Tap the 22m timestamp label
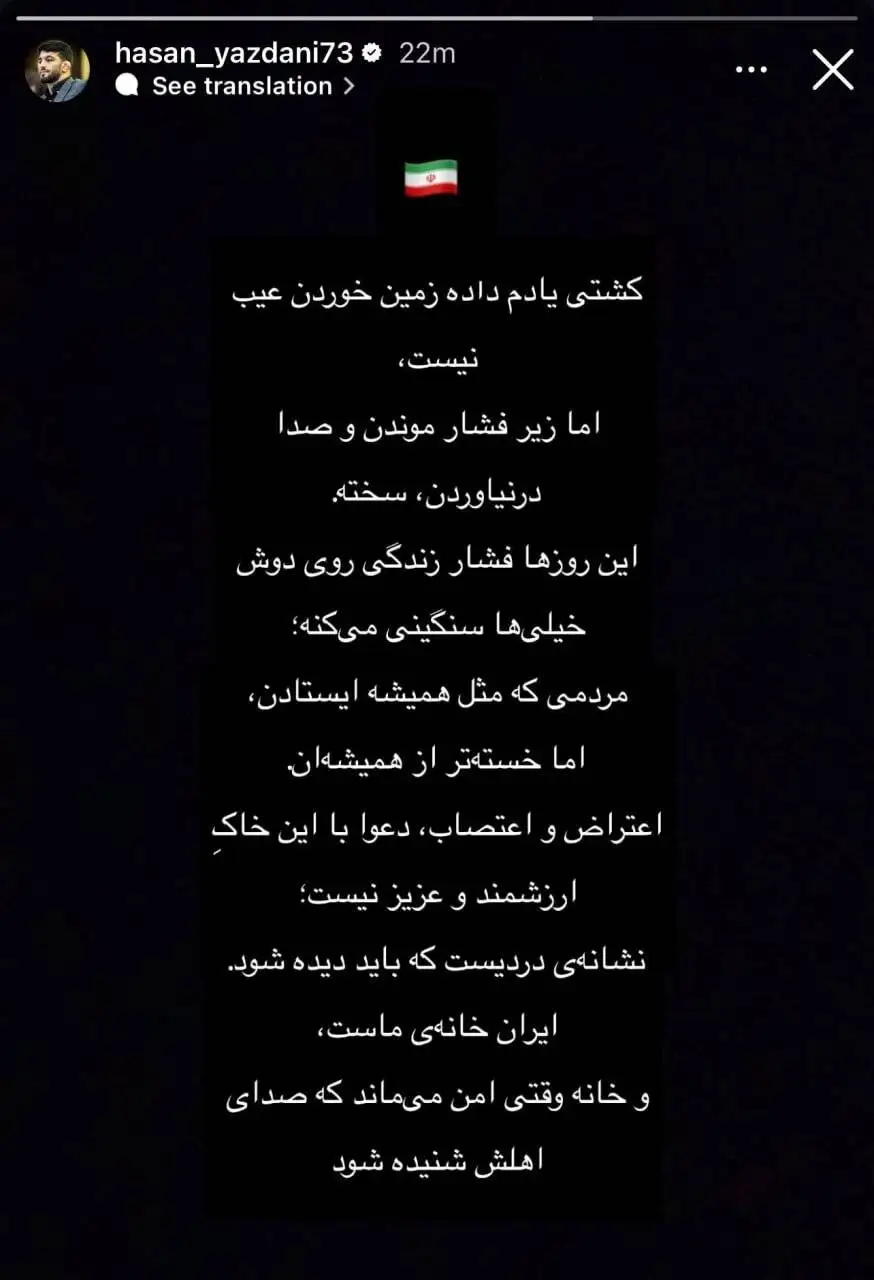The image size is (874, 1280). click(x=425, y=55)
